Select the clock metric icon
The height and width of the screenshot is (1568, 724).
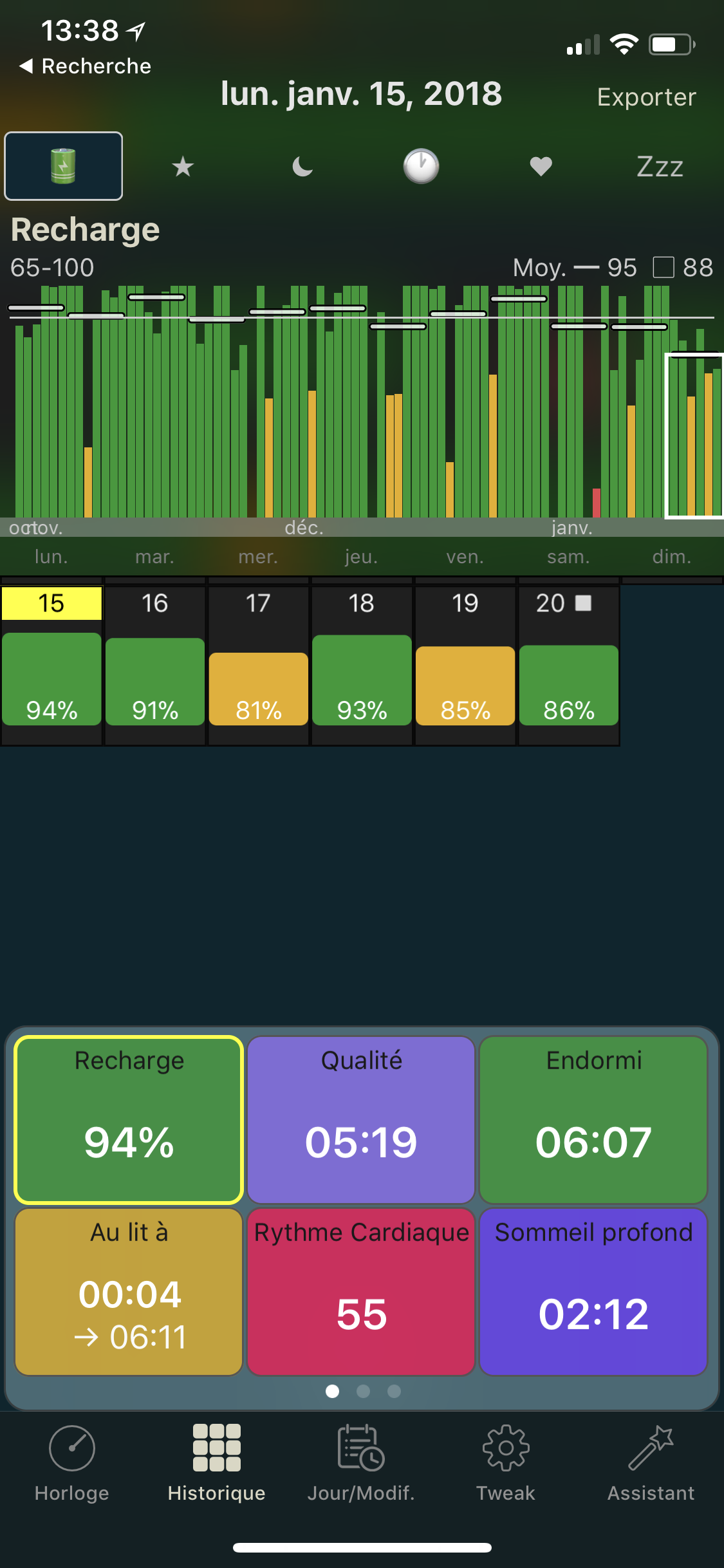(x=421, y=167)
